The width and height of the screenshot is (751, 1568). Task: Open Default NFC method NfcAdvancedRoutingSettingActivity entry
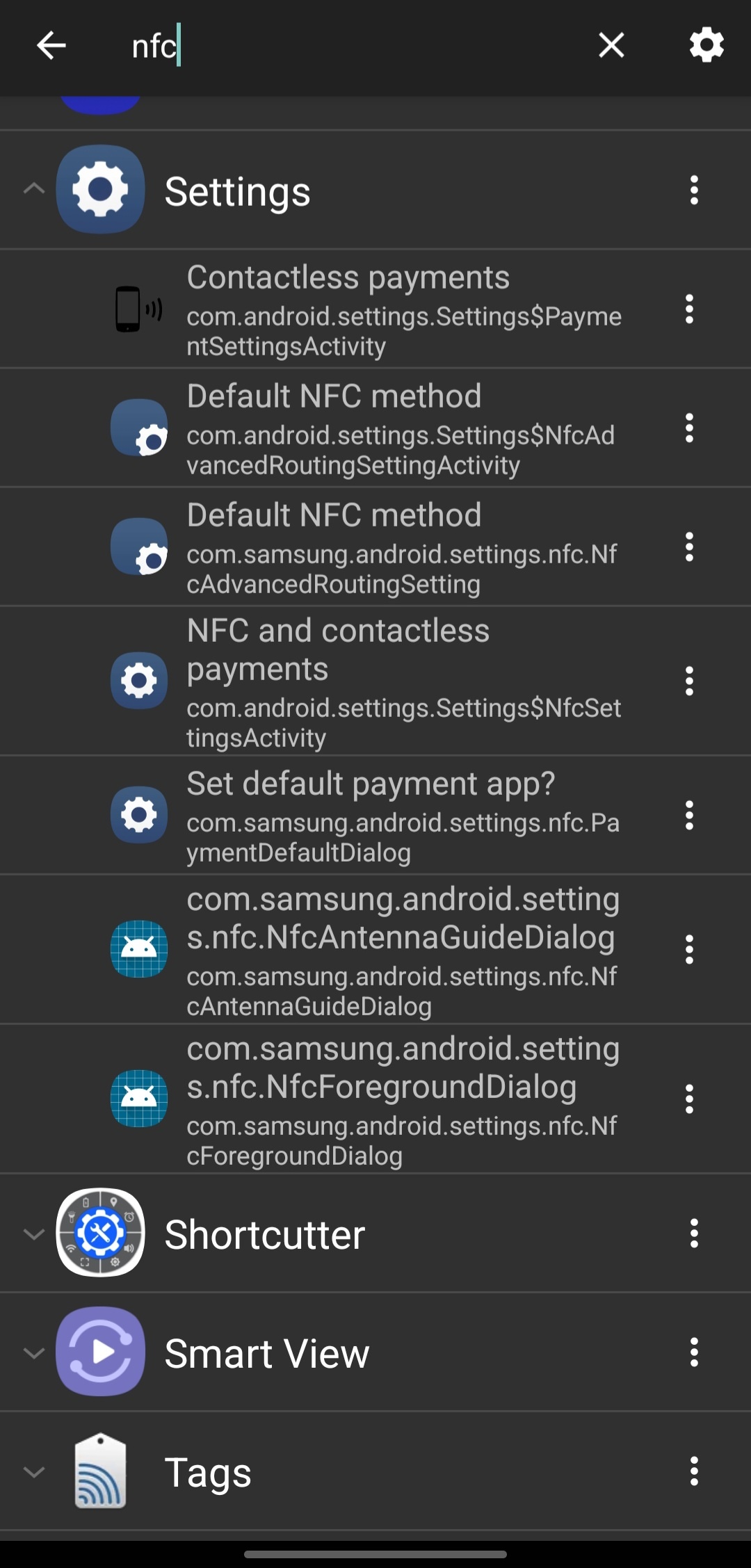coord(375,428)
